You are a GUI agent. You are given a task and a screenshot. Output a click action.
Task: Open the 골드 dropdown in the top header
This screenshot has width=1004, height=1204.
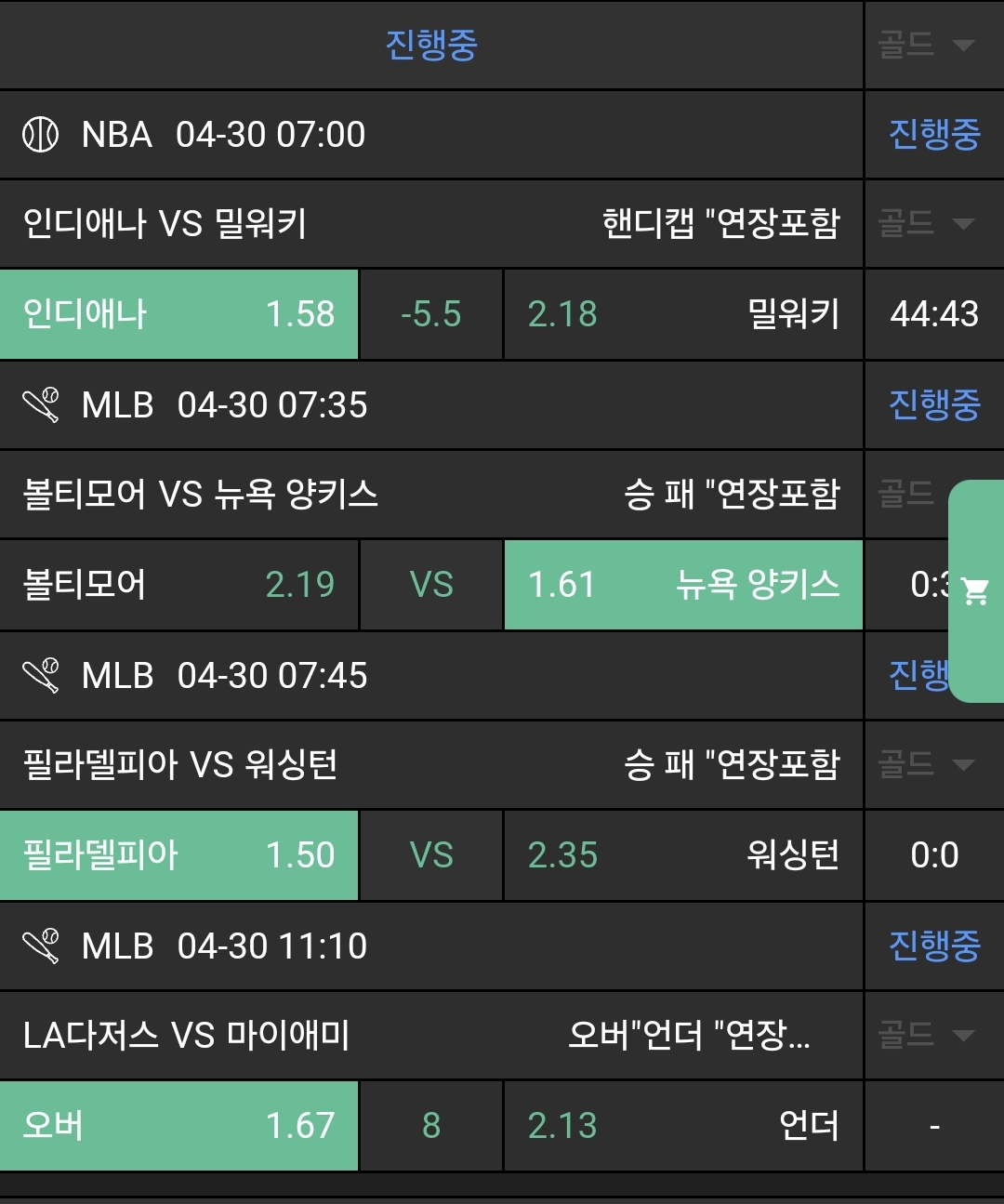click(x=927, y=45)
